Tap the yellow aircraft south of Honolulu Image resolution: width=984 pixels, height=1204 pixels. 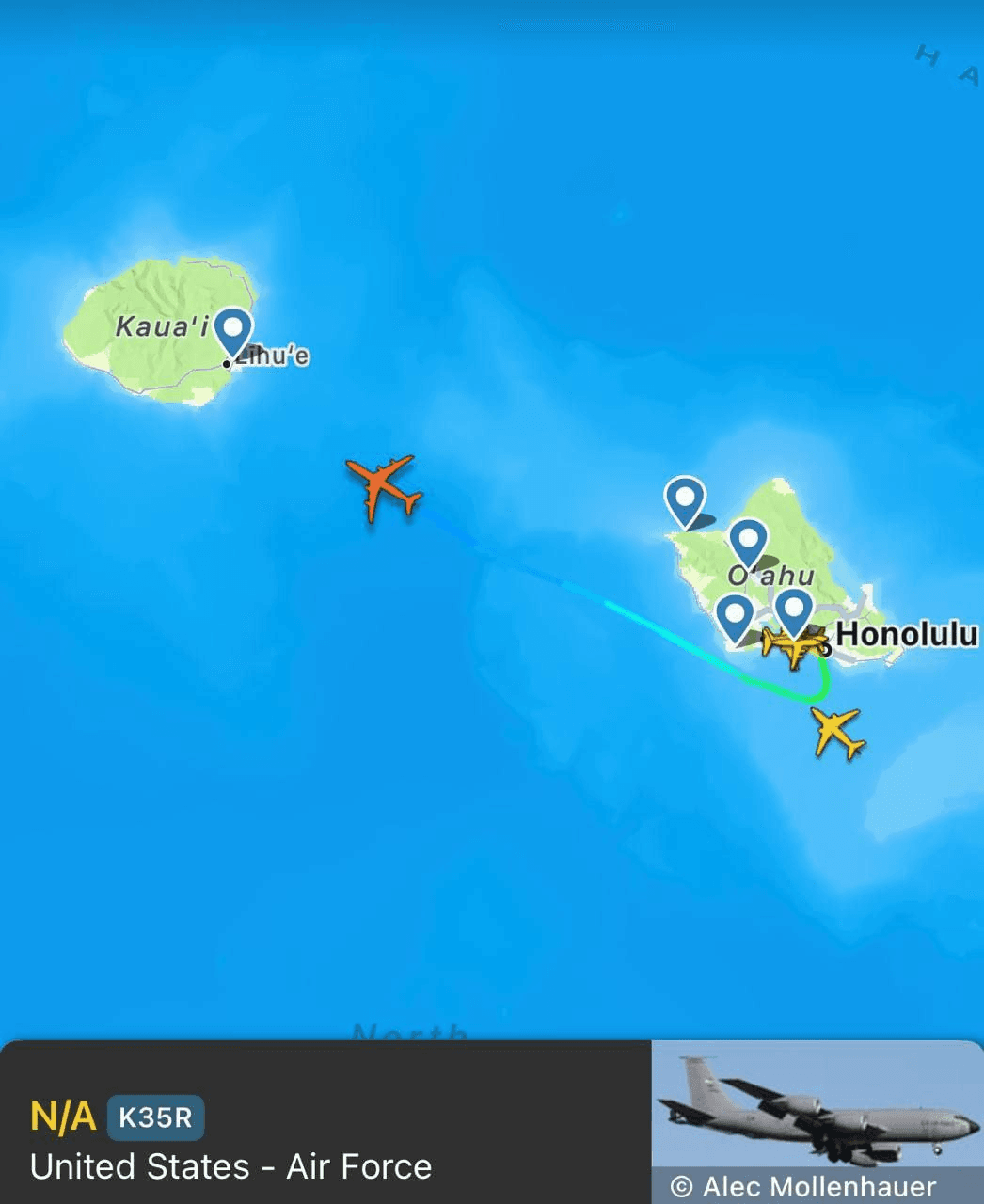pyautogui.click(x=837, y=733)
